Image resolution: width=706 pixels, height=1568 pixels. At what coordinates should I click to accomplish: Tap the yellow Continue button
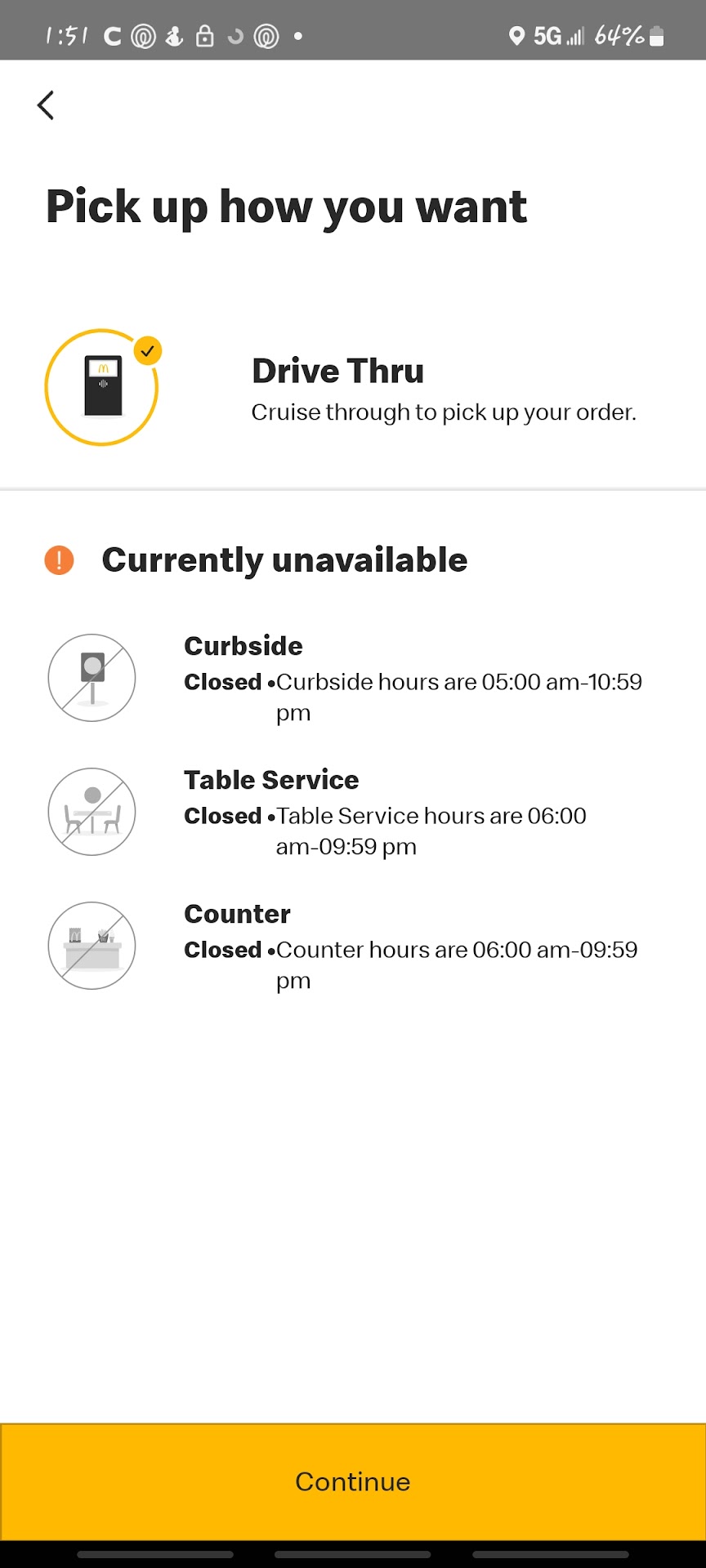(x=353, y=1481)
